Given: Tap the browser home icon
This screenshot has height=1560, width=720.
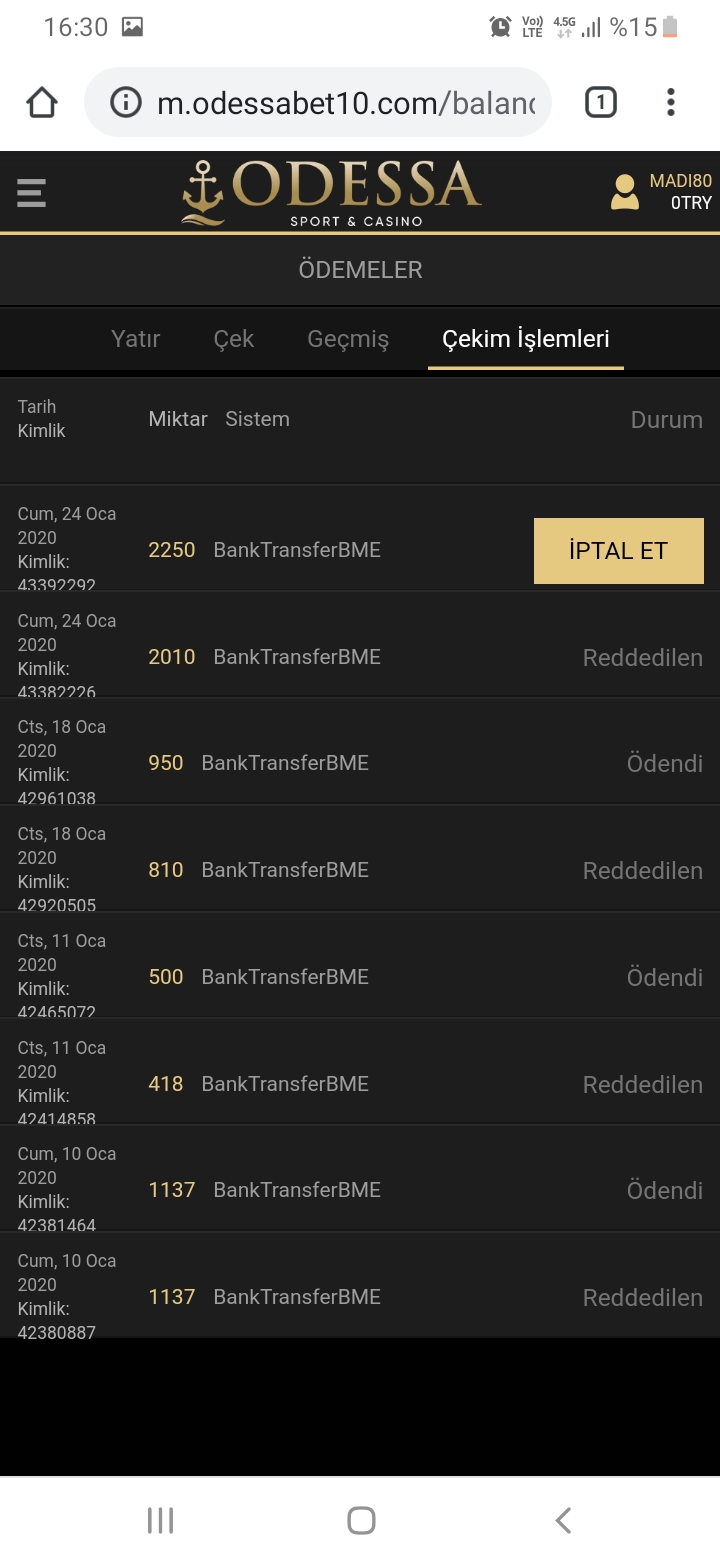Looking at the screenshot, I should click(42, 102).
